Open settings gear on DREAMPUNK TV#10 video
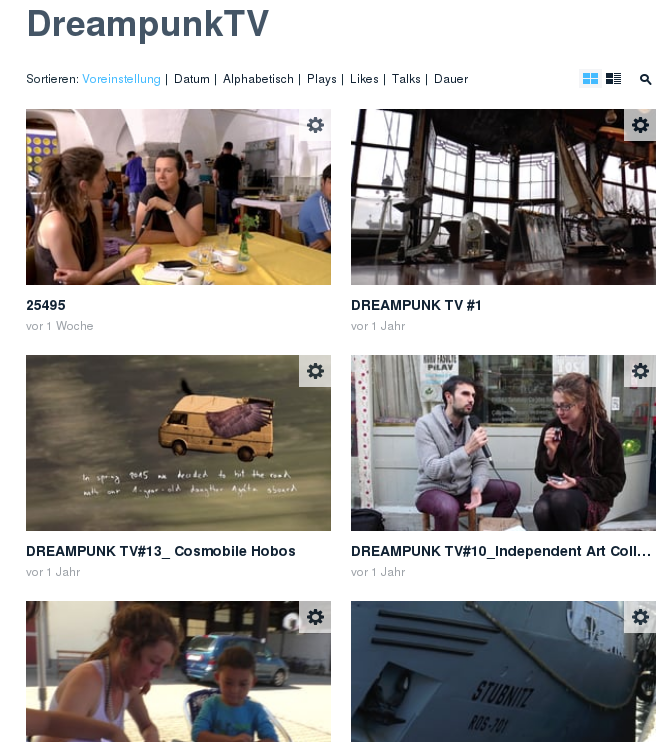This screenshot has height=742, width=666. click(x=640, y=371)
